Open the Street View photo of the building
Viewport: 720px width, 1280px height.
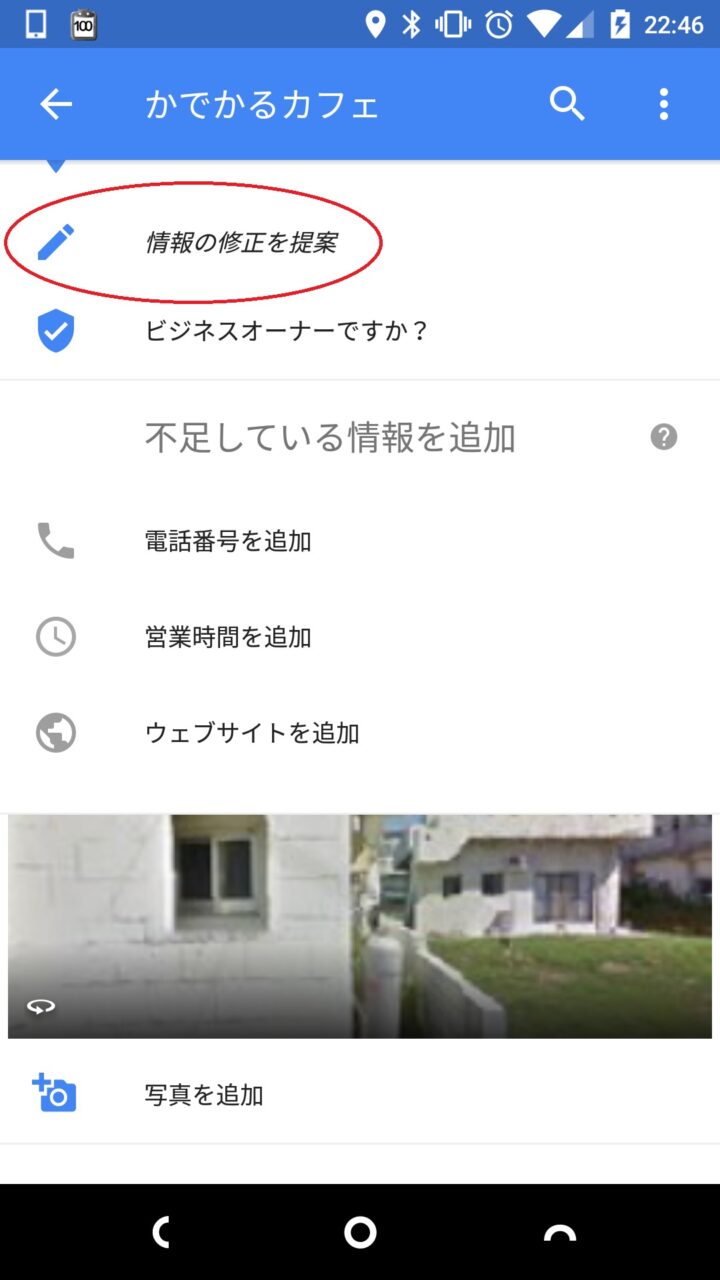click(x=360, y=926)
